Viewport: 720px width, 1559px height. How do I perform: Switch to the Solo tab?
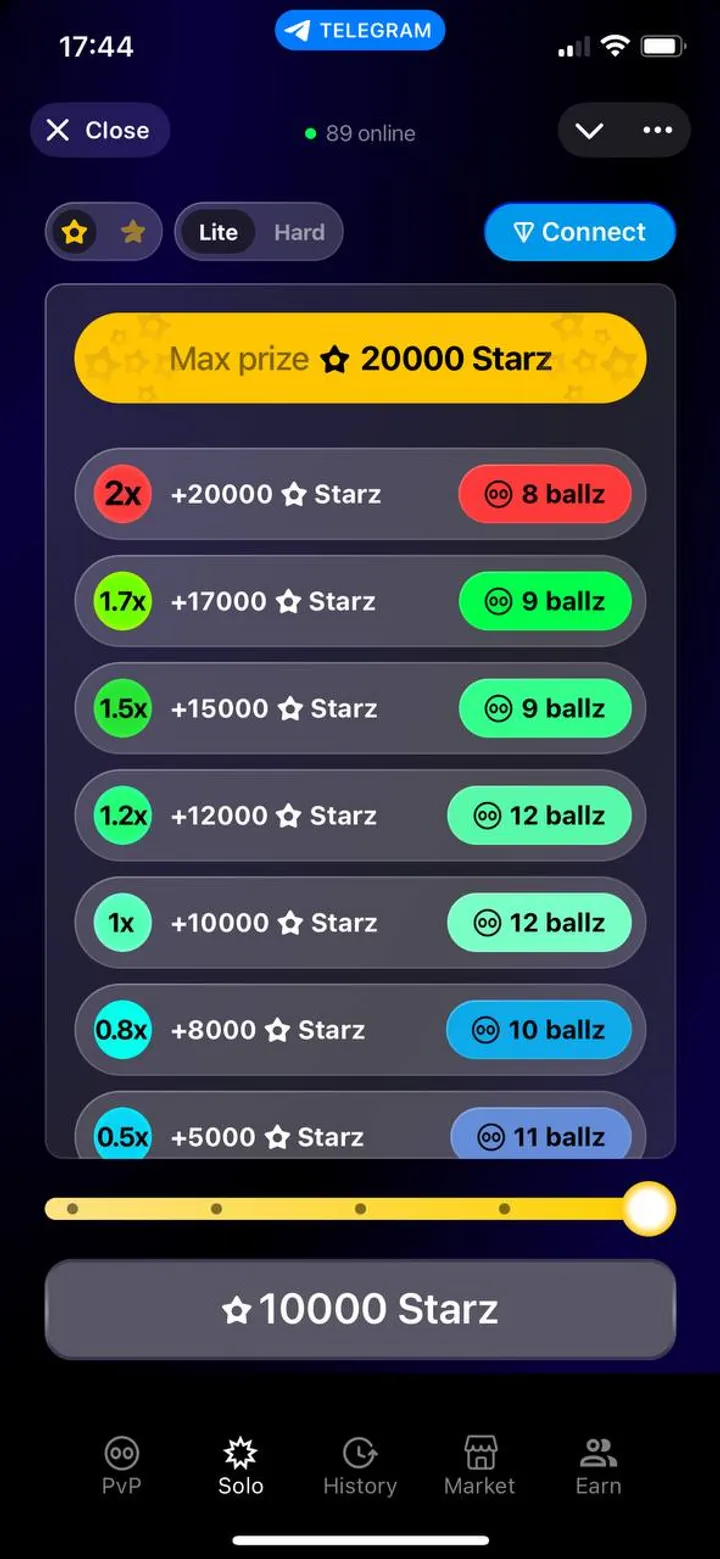241,1466
